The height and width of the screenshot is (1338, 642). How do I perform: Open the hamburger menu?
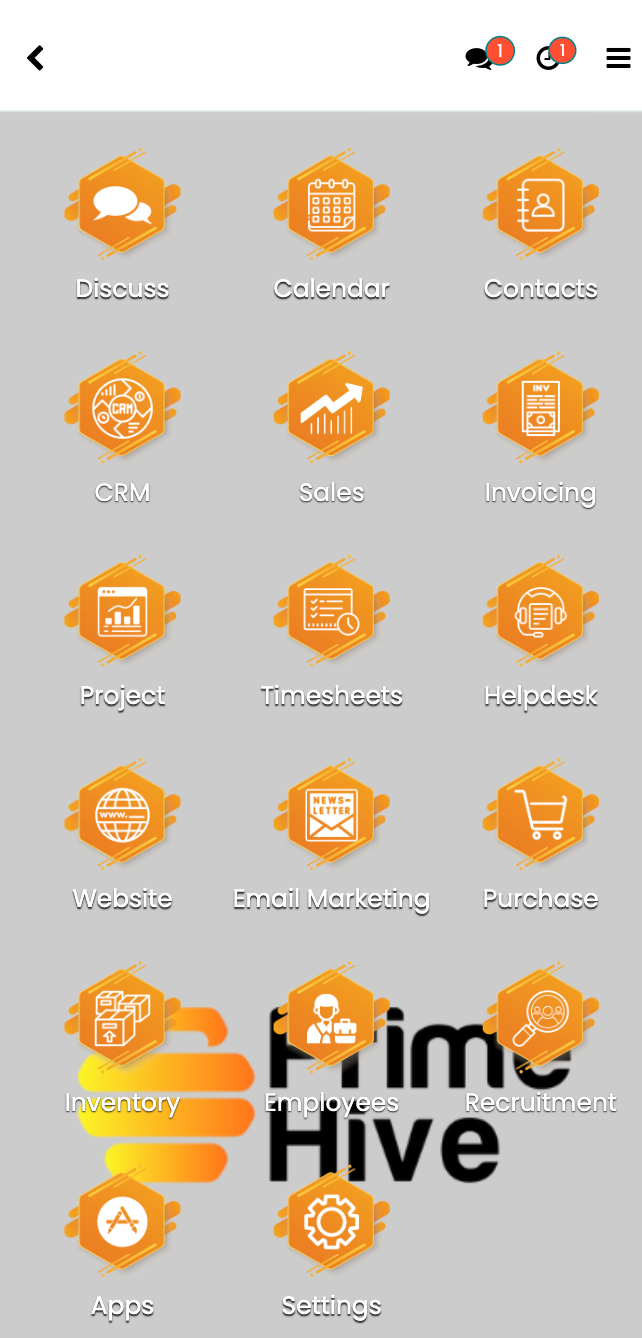(618, 58)
